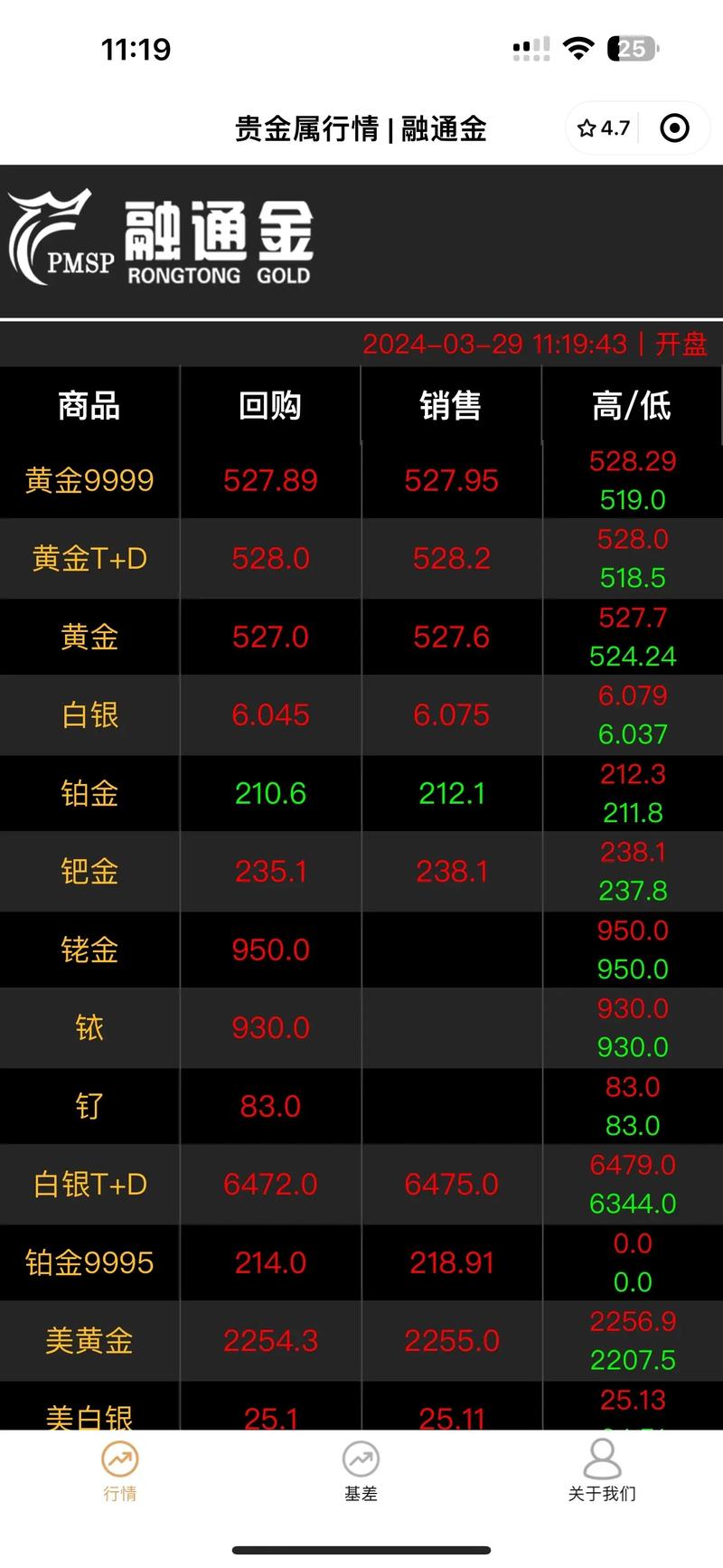Select the 行情 (market) tab icon
The height and width of the screenshot is (1568, 723).
[117, 1459]
